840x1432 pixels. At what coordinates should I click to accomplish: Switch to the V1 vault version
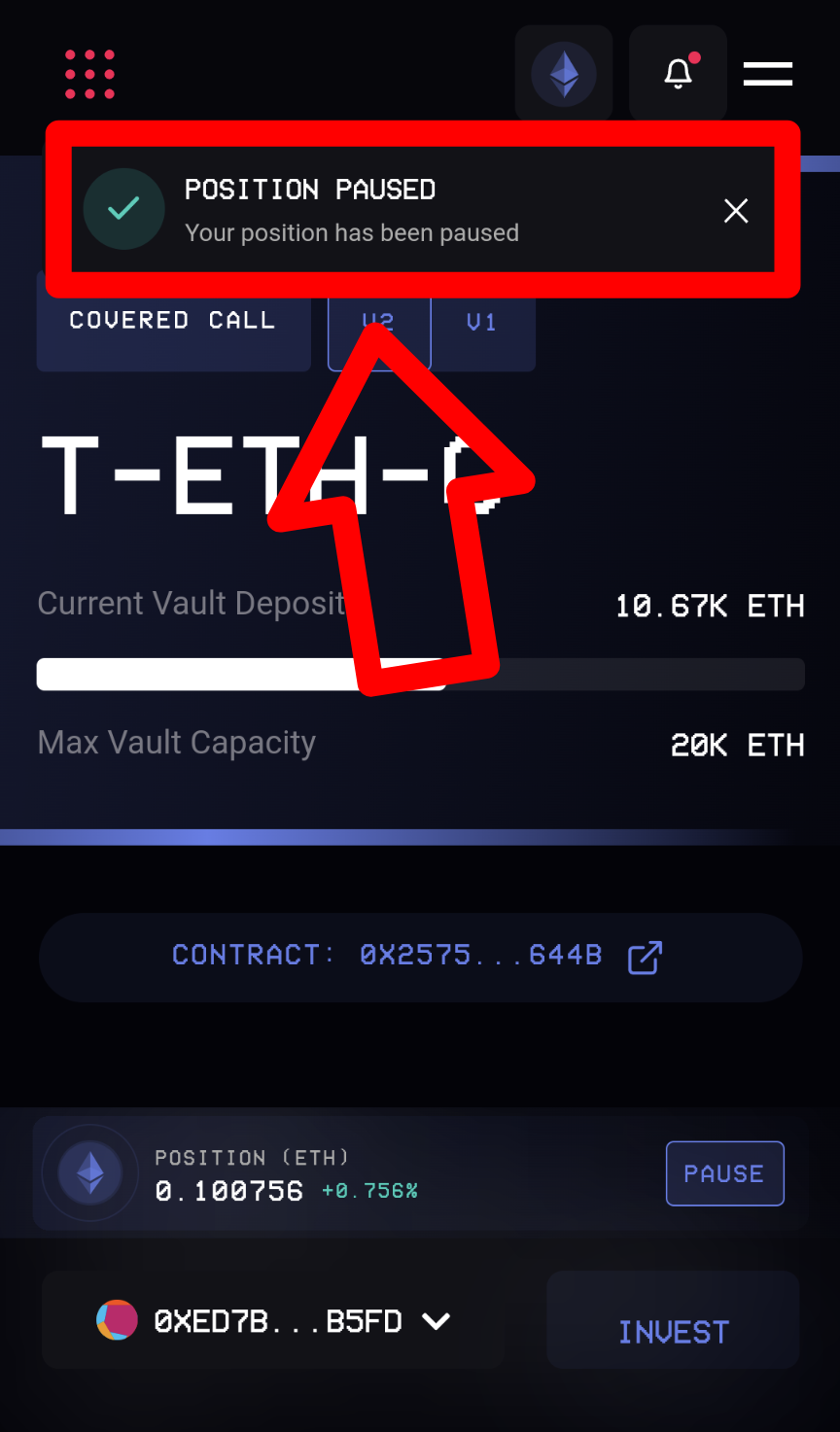click(x=482, y=322)
